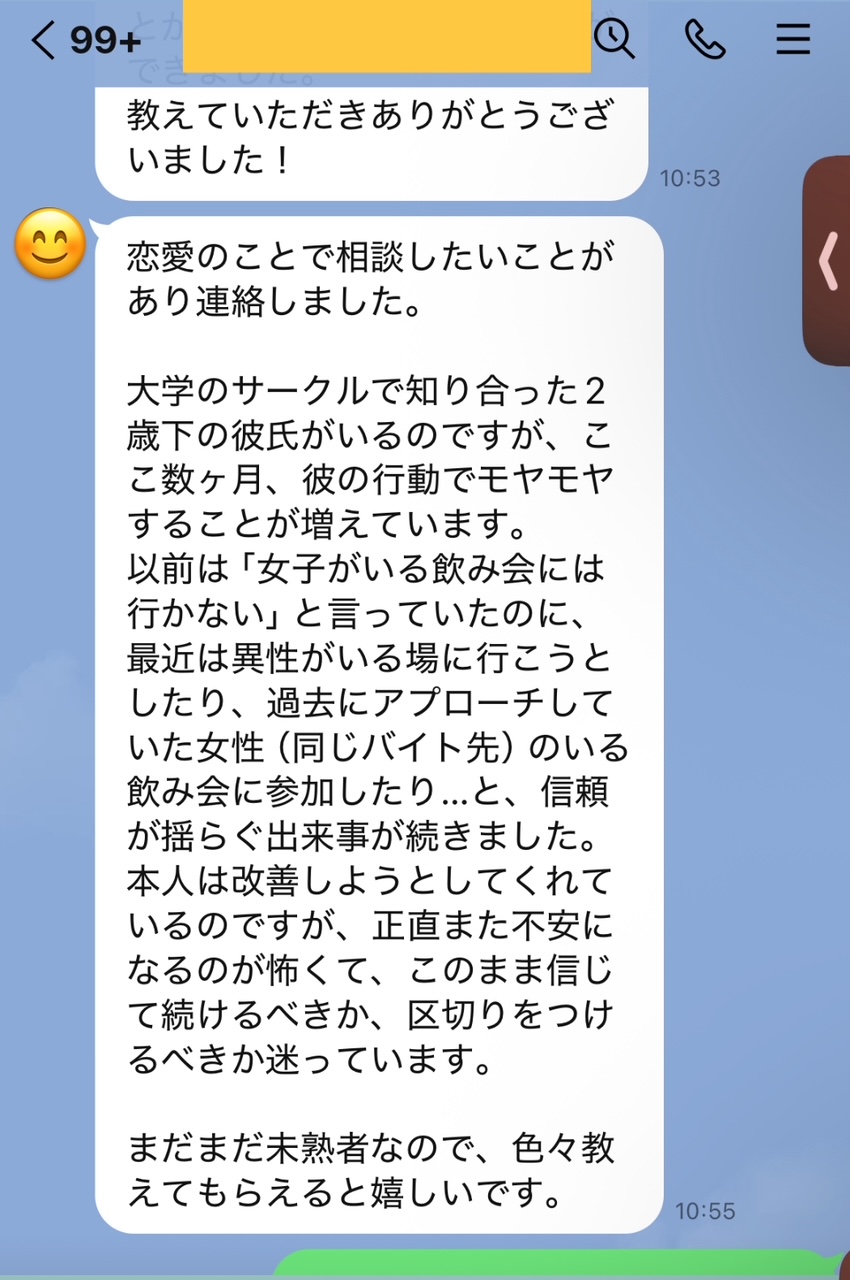Open the sender's smiley profile icon
This screenshot has width=850, height=1280.
[50, 245]
